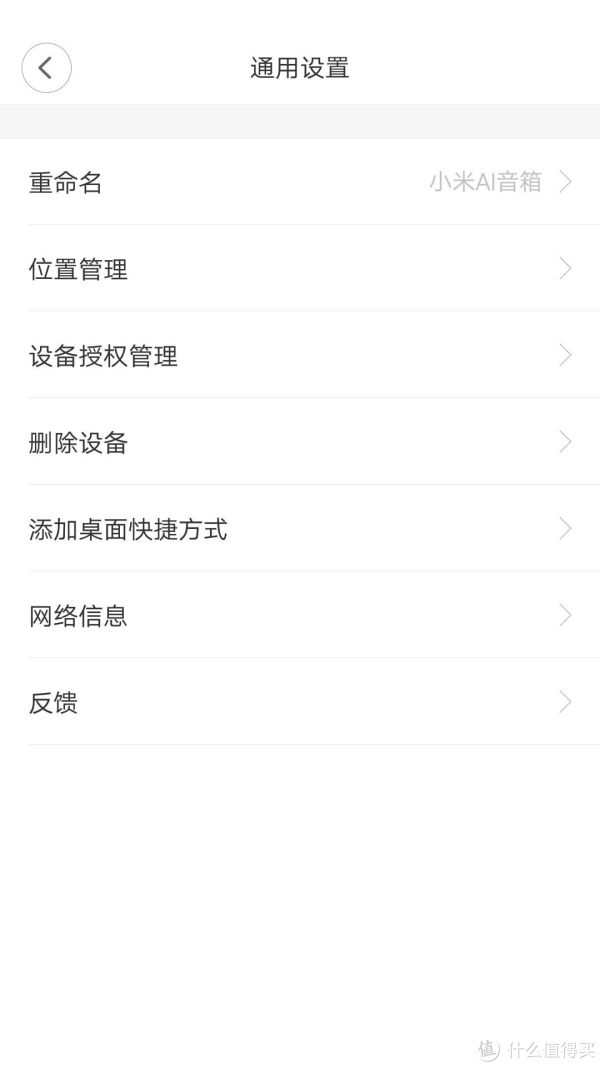The width and height of the screenshot is (600, 1067).
Task: Open the 反馈 feedback row
Action: tap(300, 702)
